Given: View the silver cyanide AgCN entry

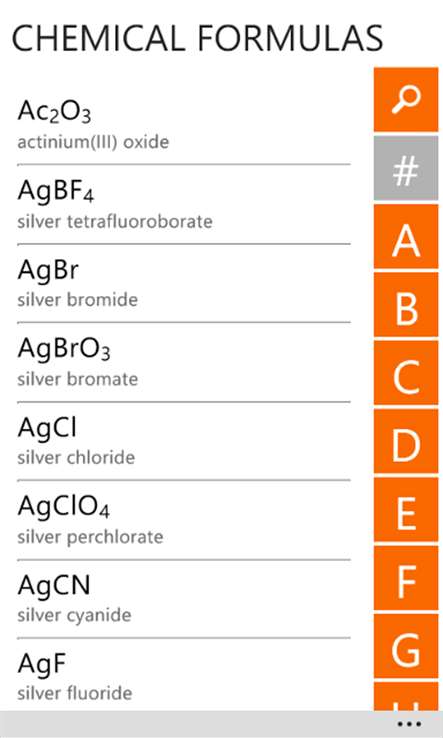Looking at the screenshot, I should coord(184,599).
